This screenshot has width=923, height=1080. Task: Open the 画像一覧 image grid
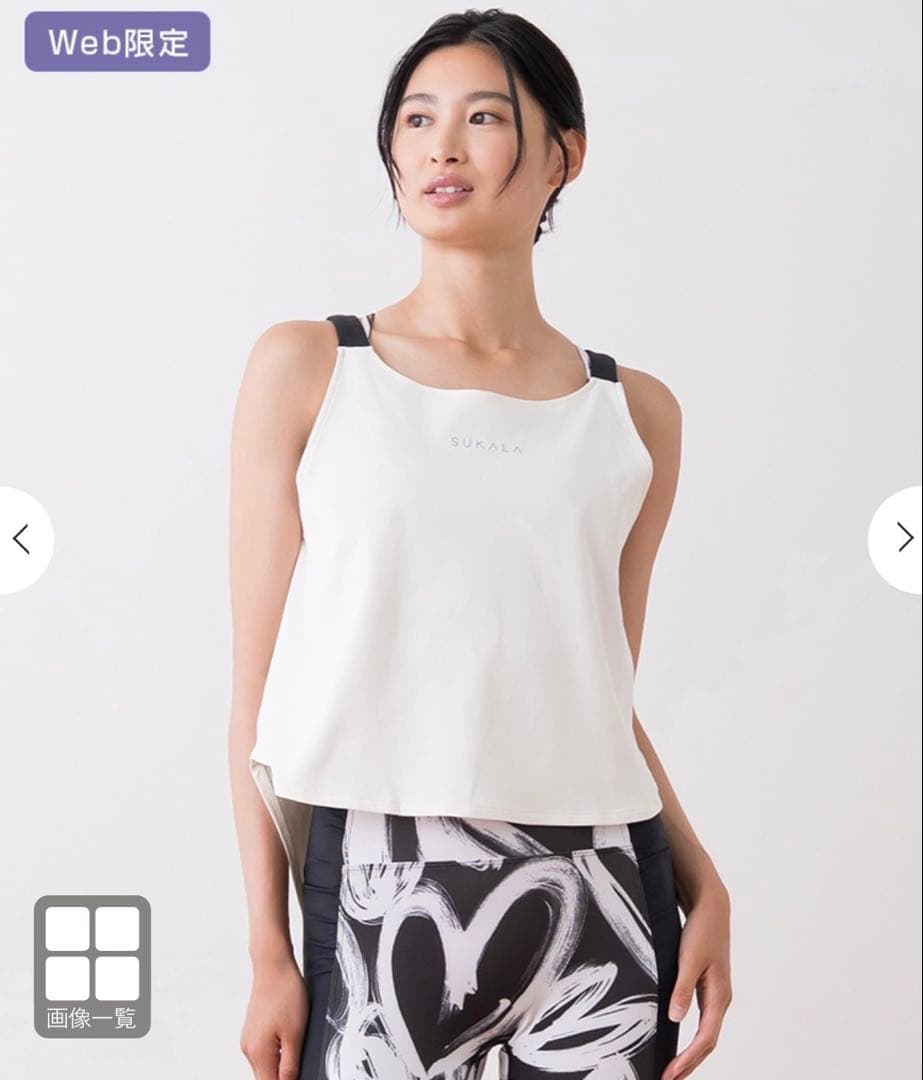(92, 965)
